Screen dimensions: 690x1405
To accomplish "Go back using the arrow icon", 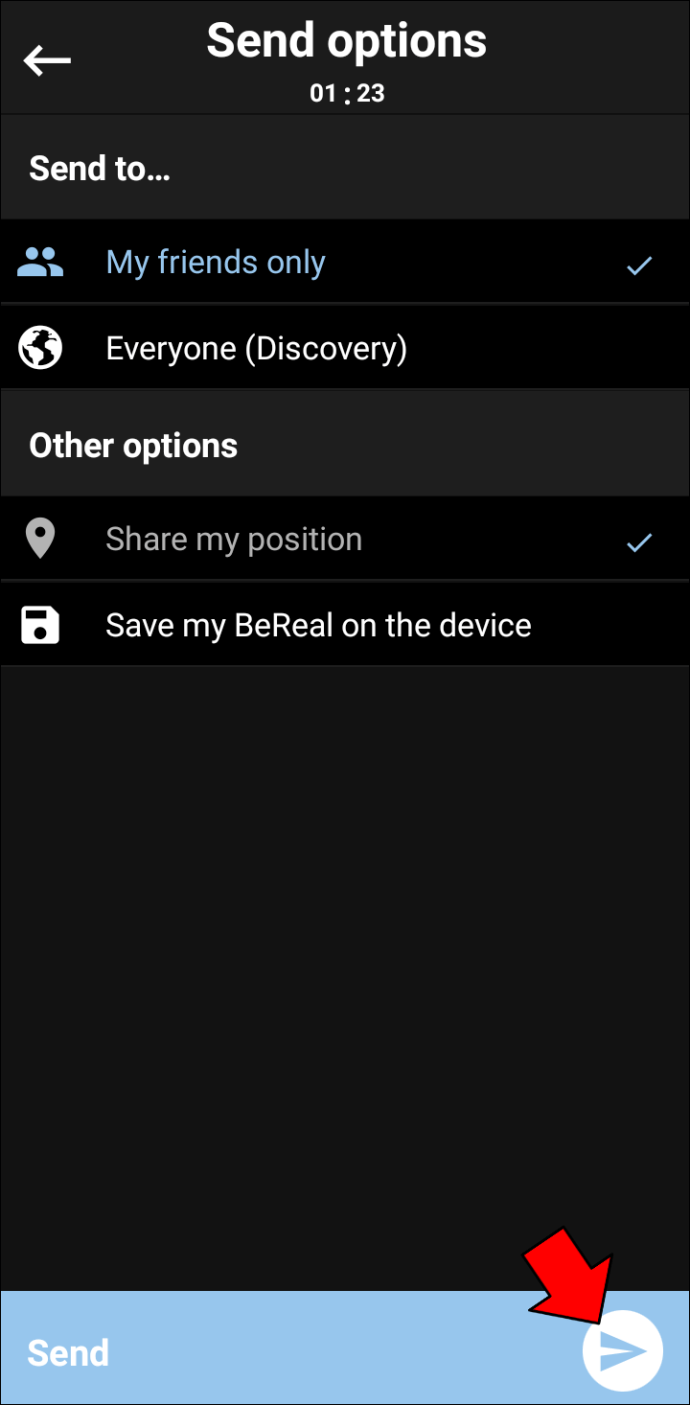I will [x=47, y=61].
